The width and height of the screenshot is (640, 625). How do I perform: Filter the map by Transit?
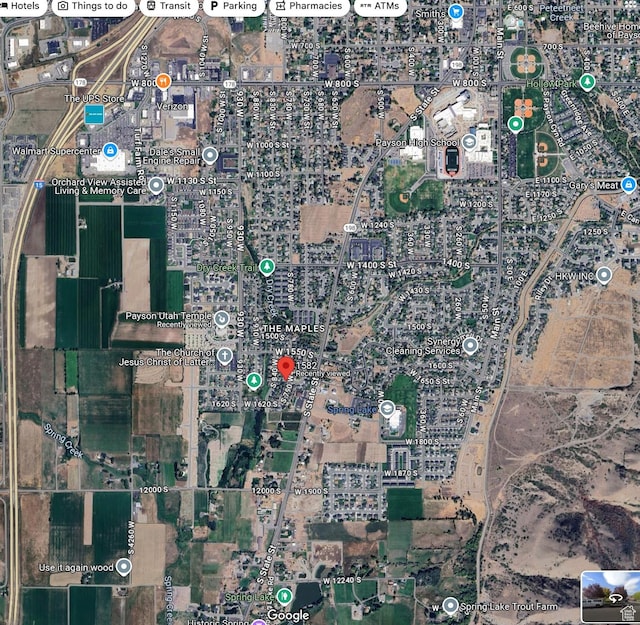click(167, 6)
